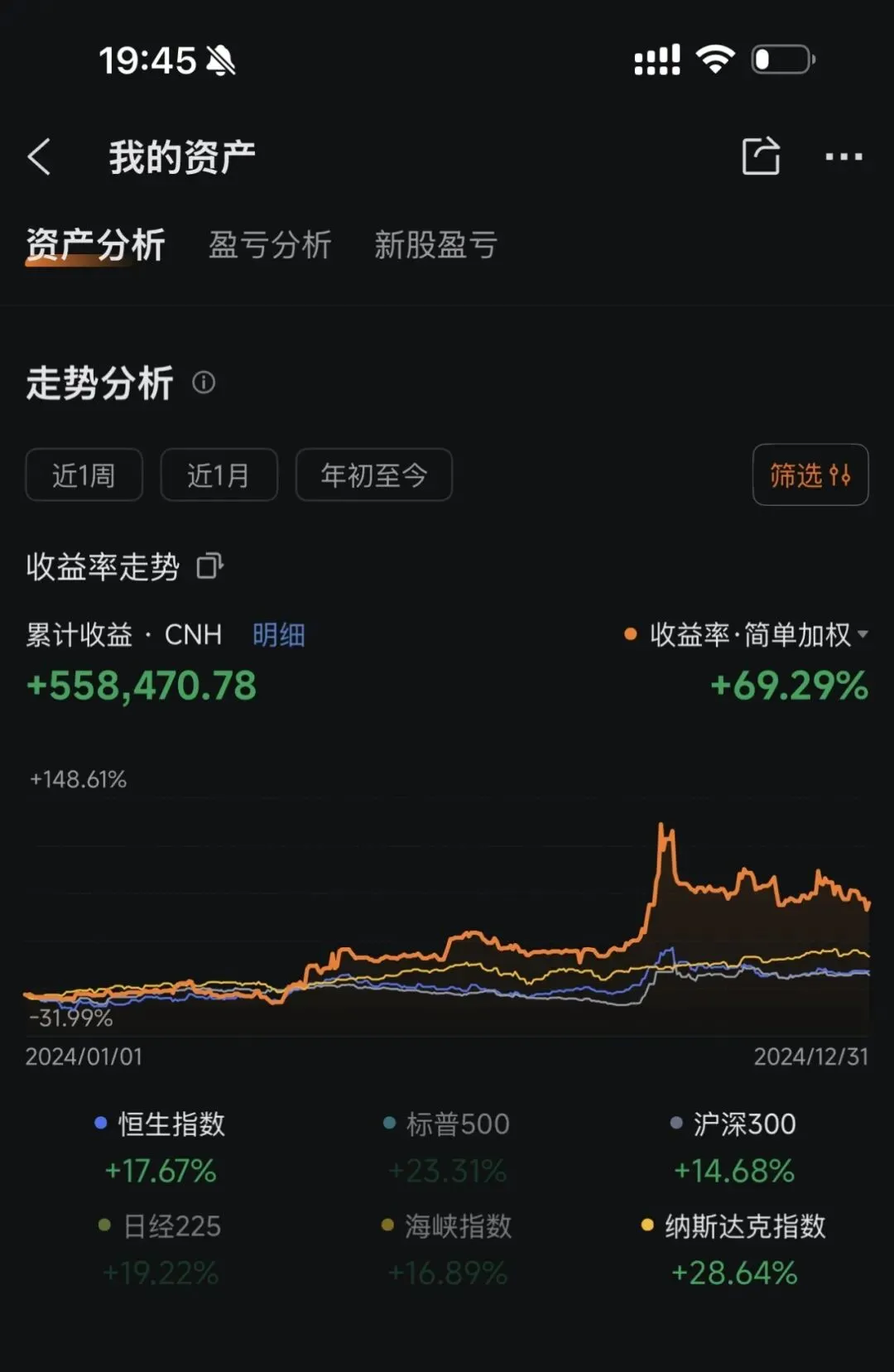894x1372 pixels.
Task: Switch to the 盈亏分析 tab
Action: (270, 245)
